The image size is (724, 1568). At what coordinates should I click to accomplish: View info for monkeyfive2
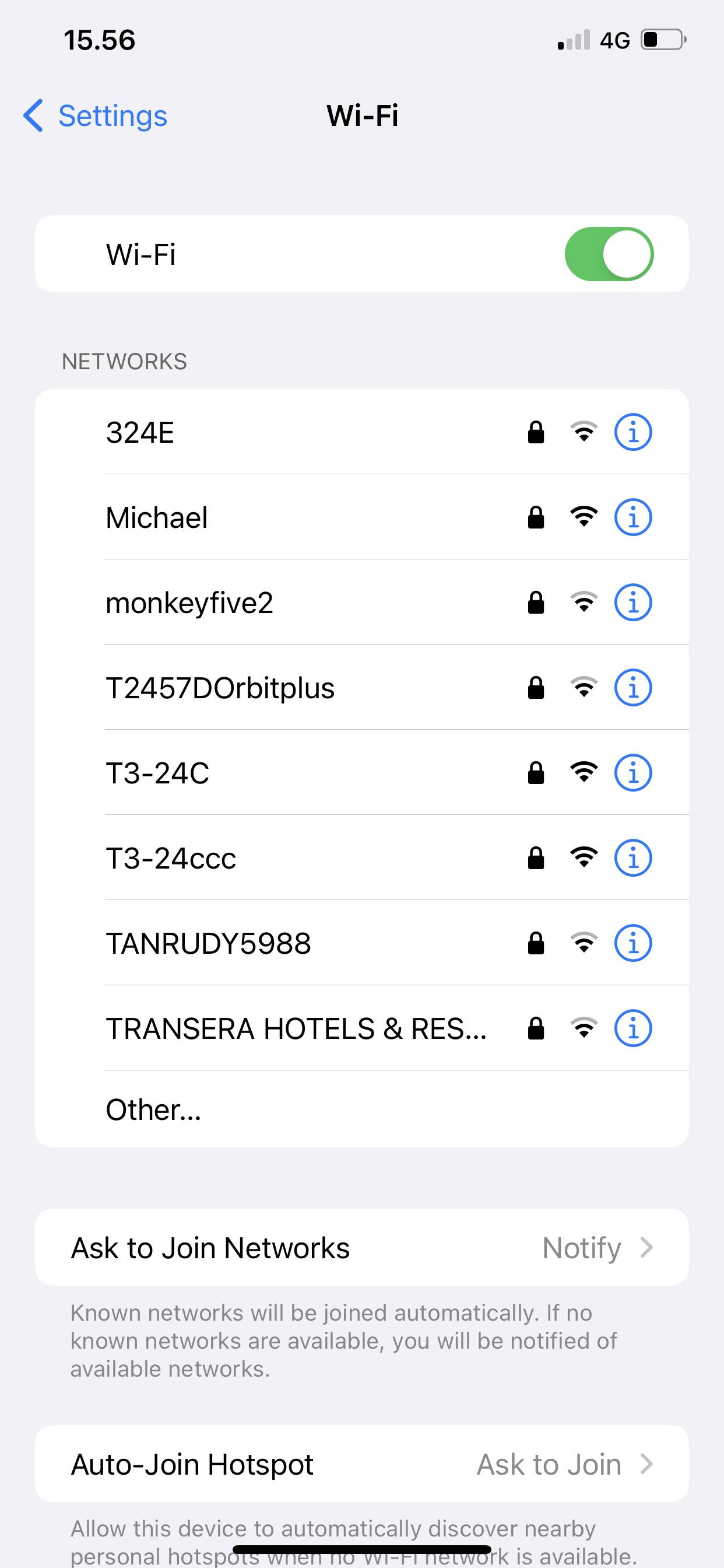click(x=632, y=603)
